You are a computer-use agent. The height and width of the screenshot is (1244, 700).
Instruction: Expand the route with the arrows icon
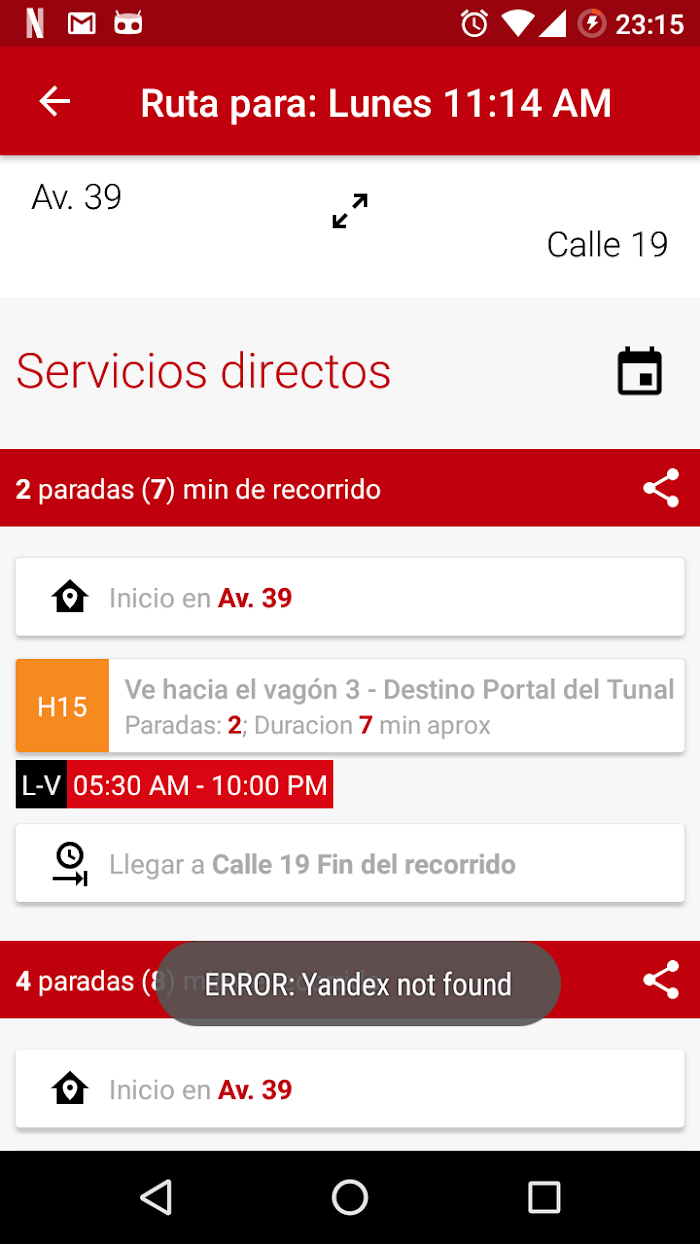pyautogui.click(x=350, y=210)
